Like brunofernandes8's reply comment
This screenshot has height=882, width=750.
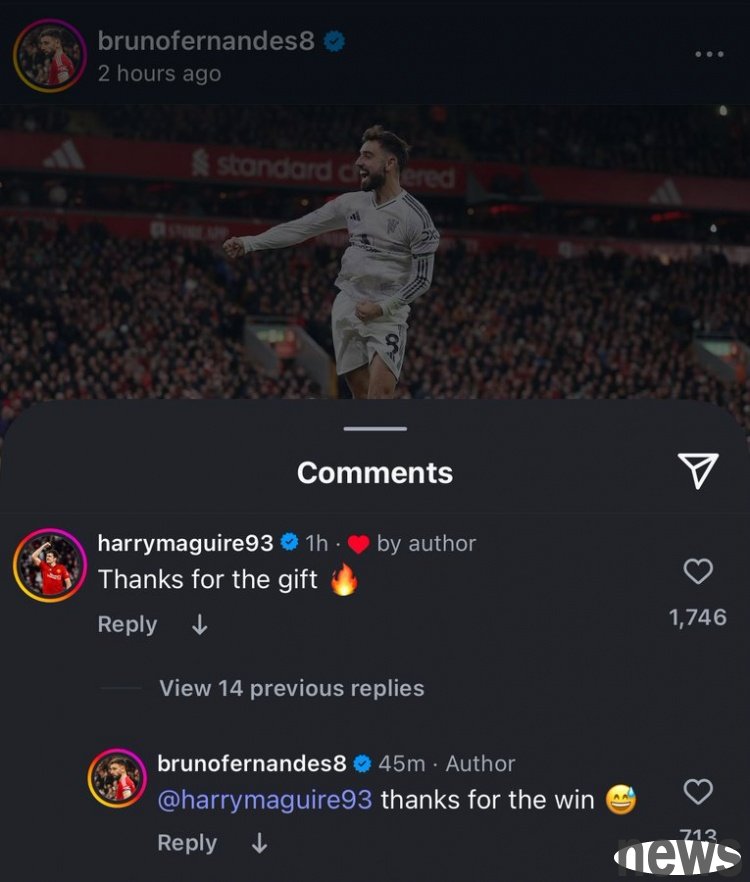coord(697,792)
